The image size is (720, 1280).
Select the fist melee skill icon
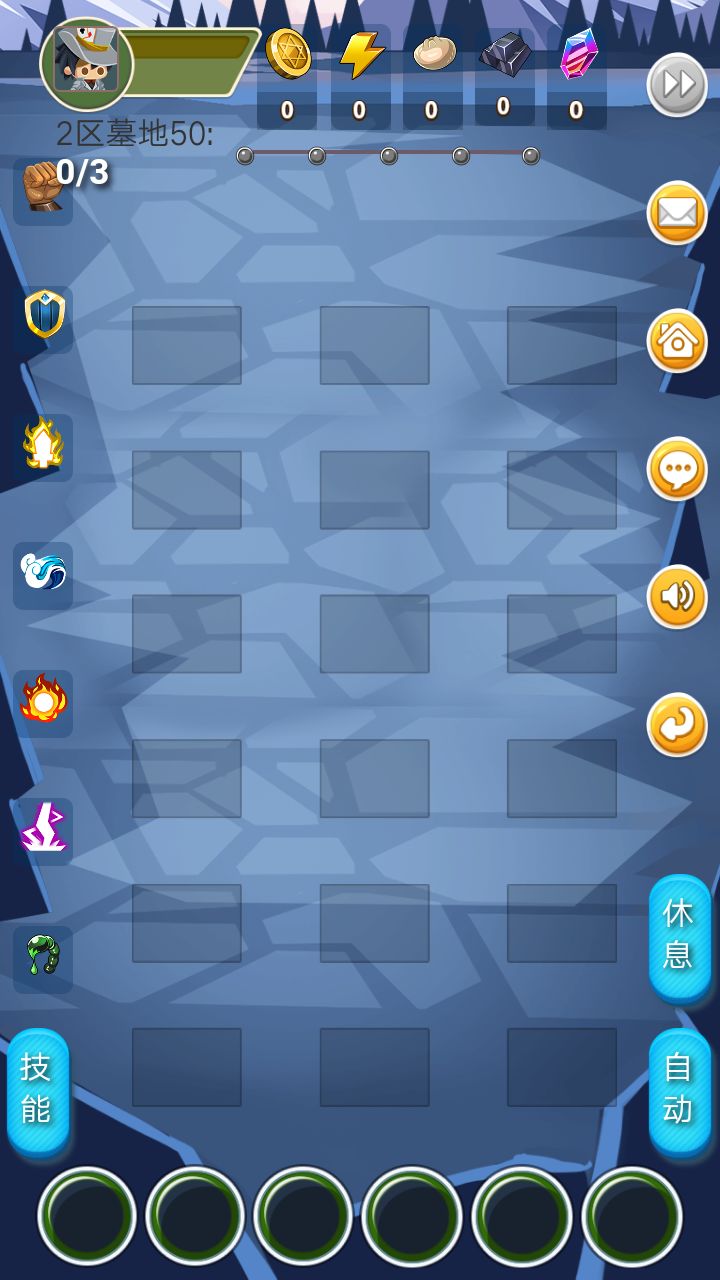[43, 192]
